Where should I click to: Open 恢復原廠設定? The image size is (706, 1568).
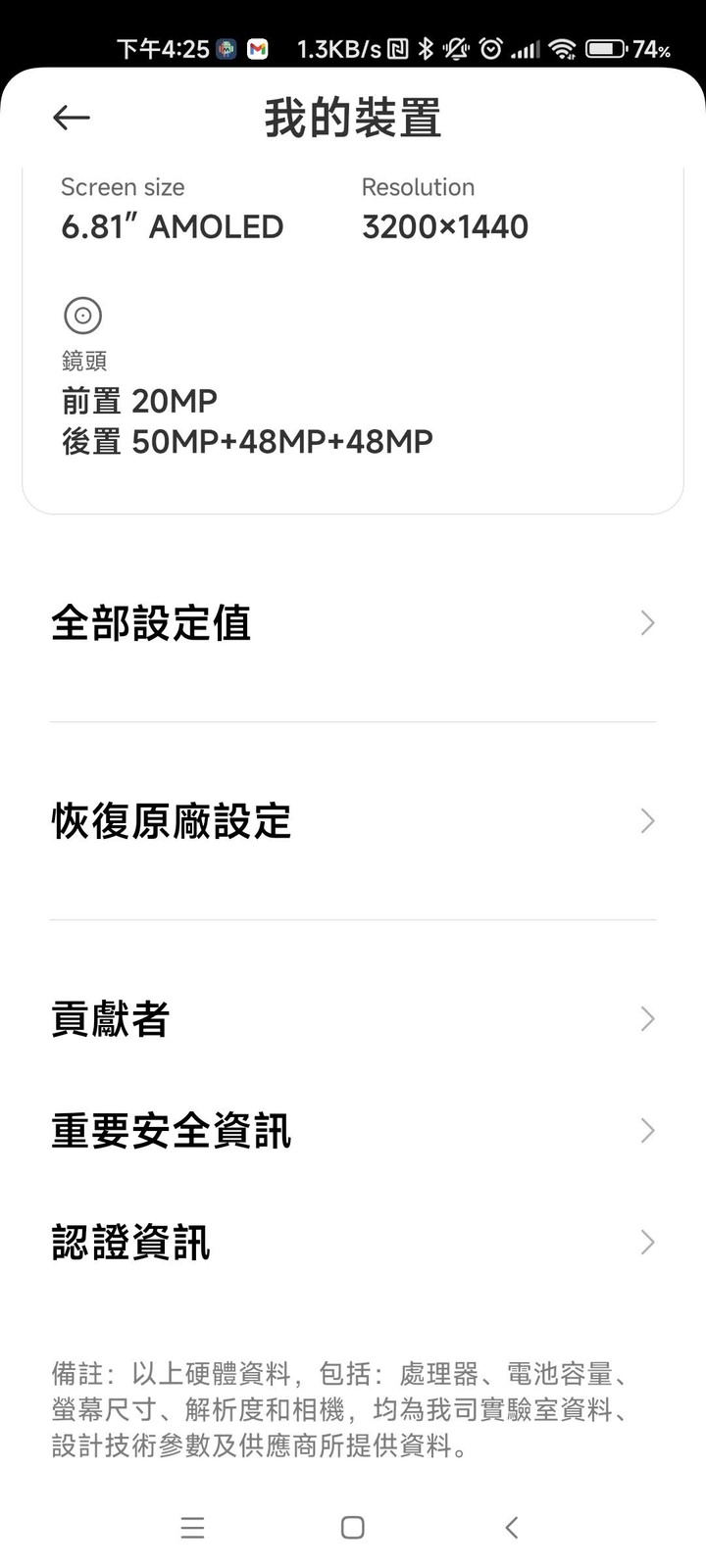(x=353, y=821)
